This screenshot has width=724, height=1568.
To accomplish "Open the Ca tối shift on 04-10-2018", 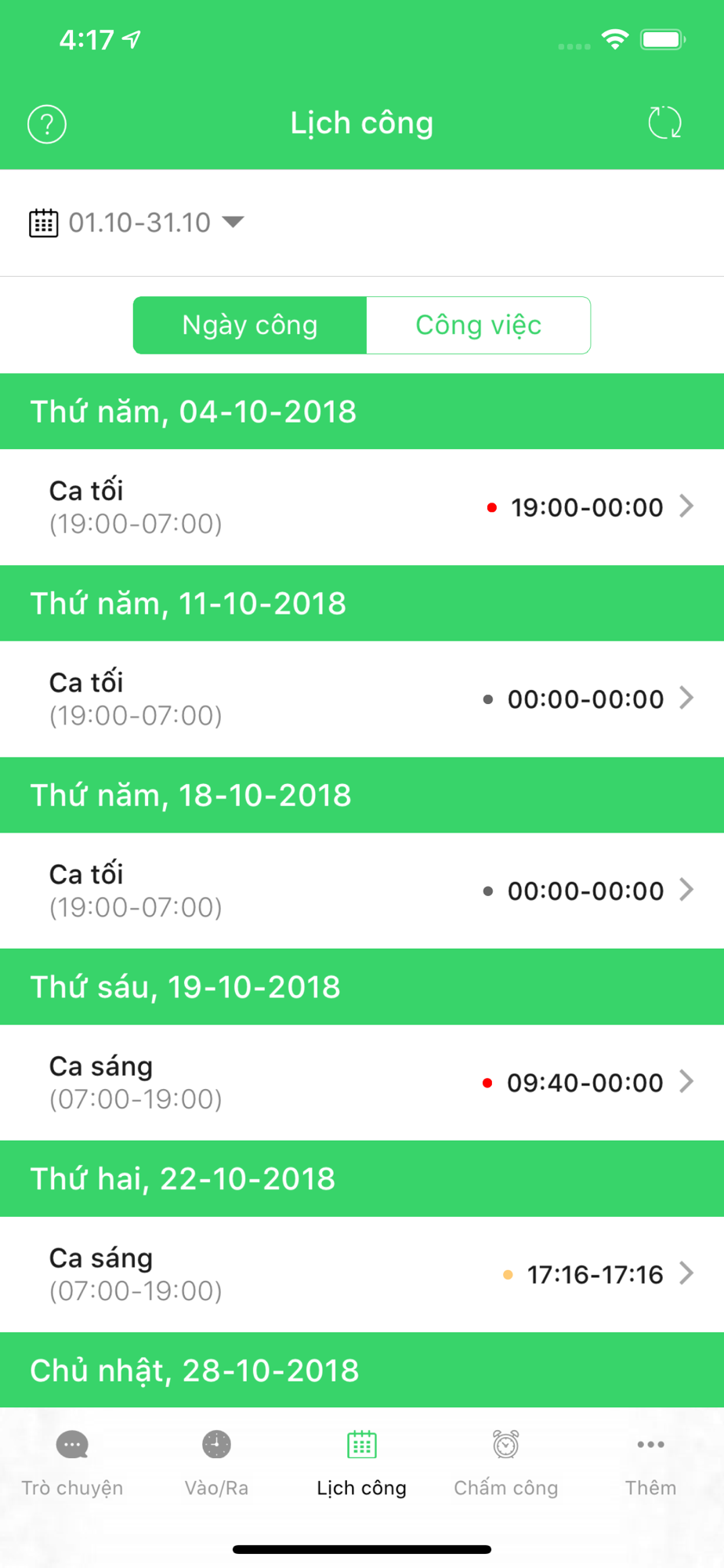I will [x=362, y=507].
